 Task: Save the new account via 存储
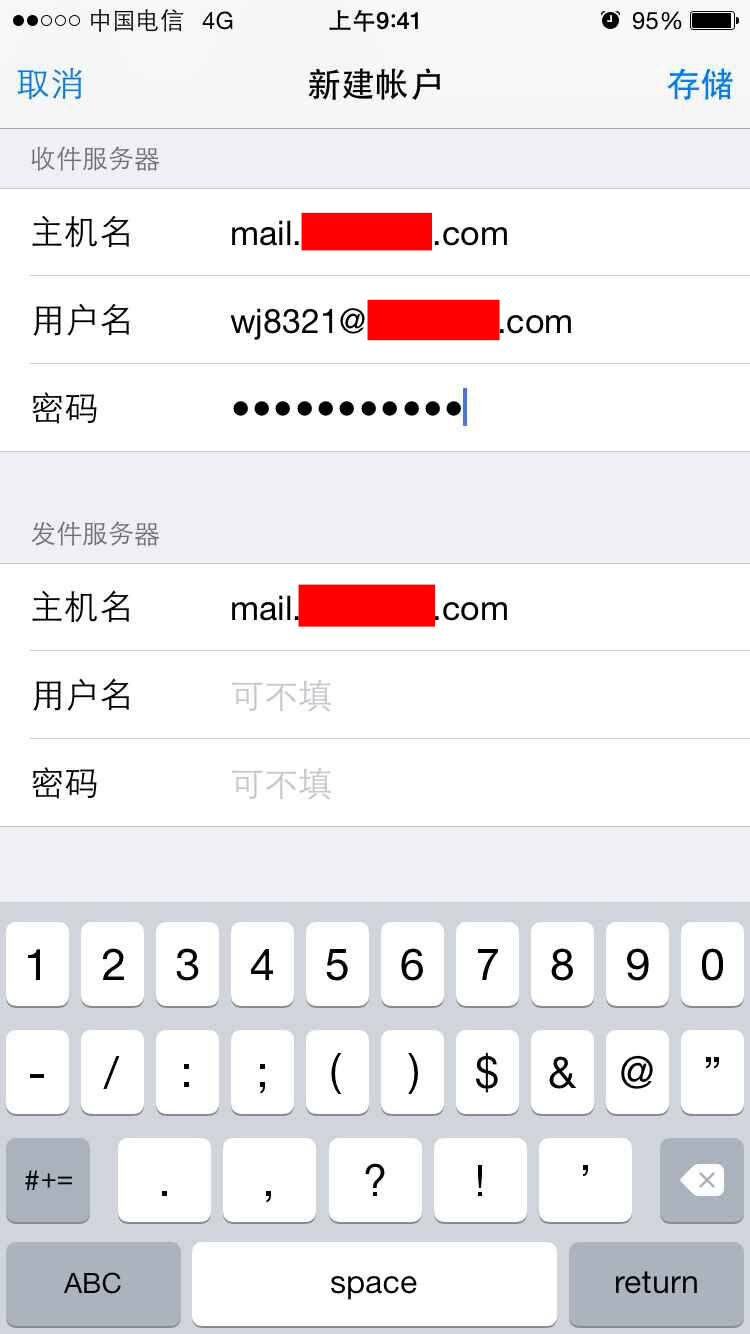[x=699, y=85]
